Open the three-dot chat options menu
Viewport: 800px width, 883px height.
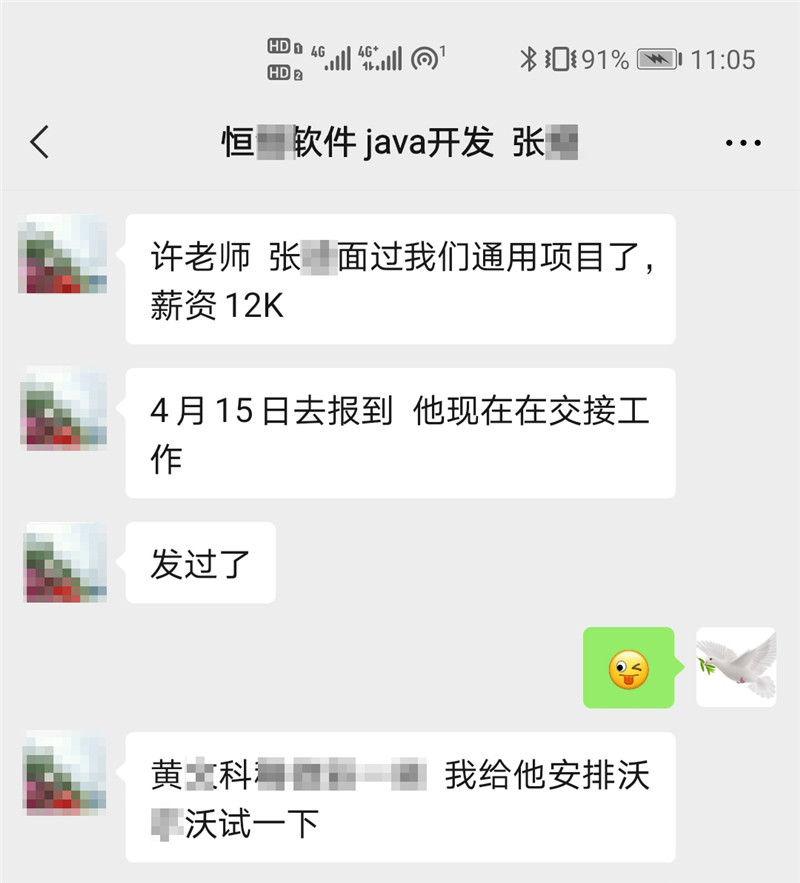point(742,144)
